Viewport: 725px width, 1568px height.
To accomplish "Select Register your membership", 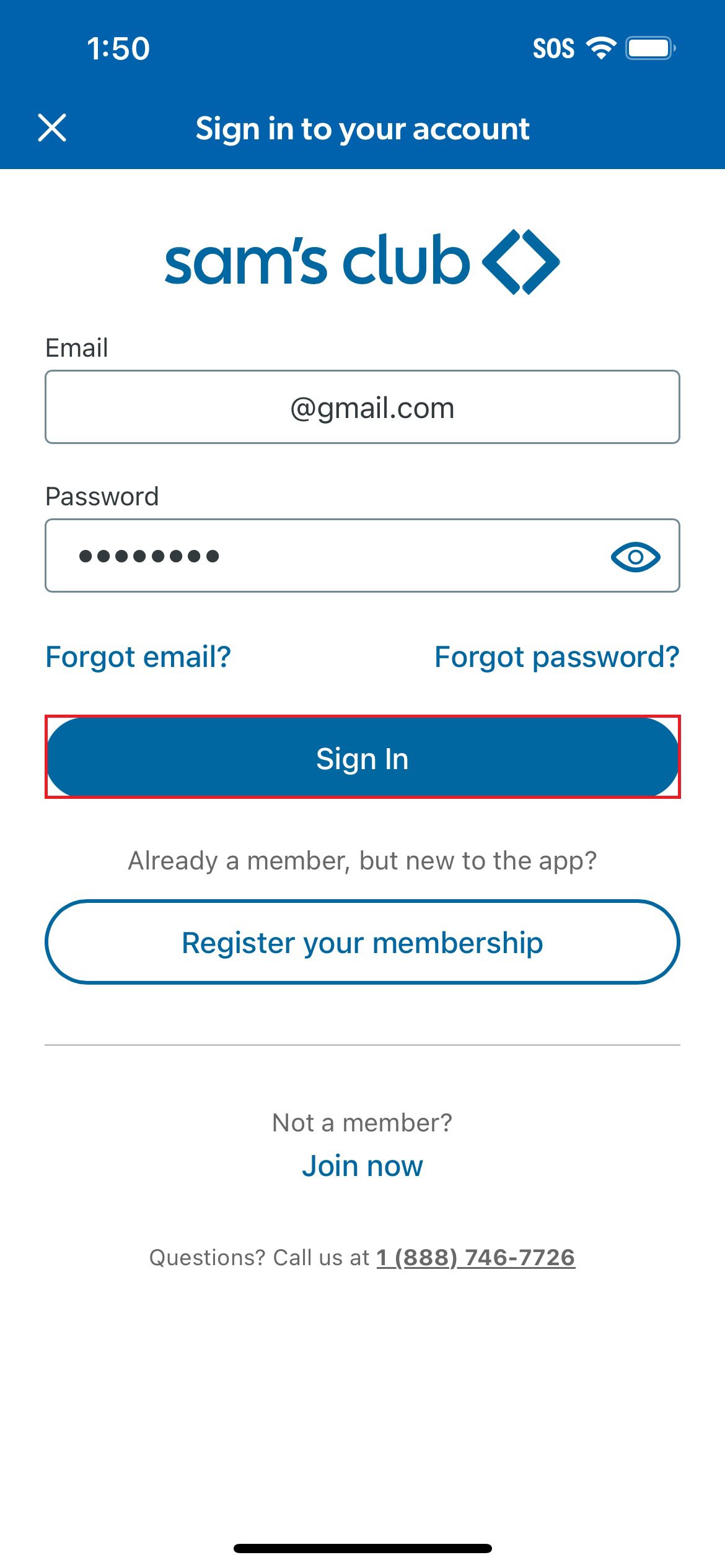I will coord(362,942).
